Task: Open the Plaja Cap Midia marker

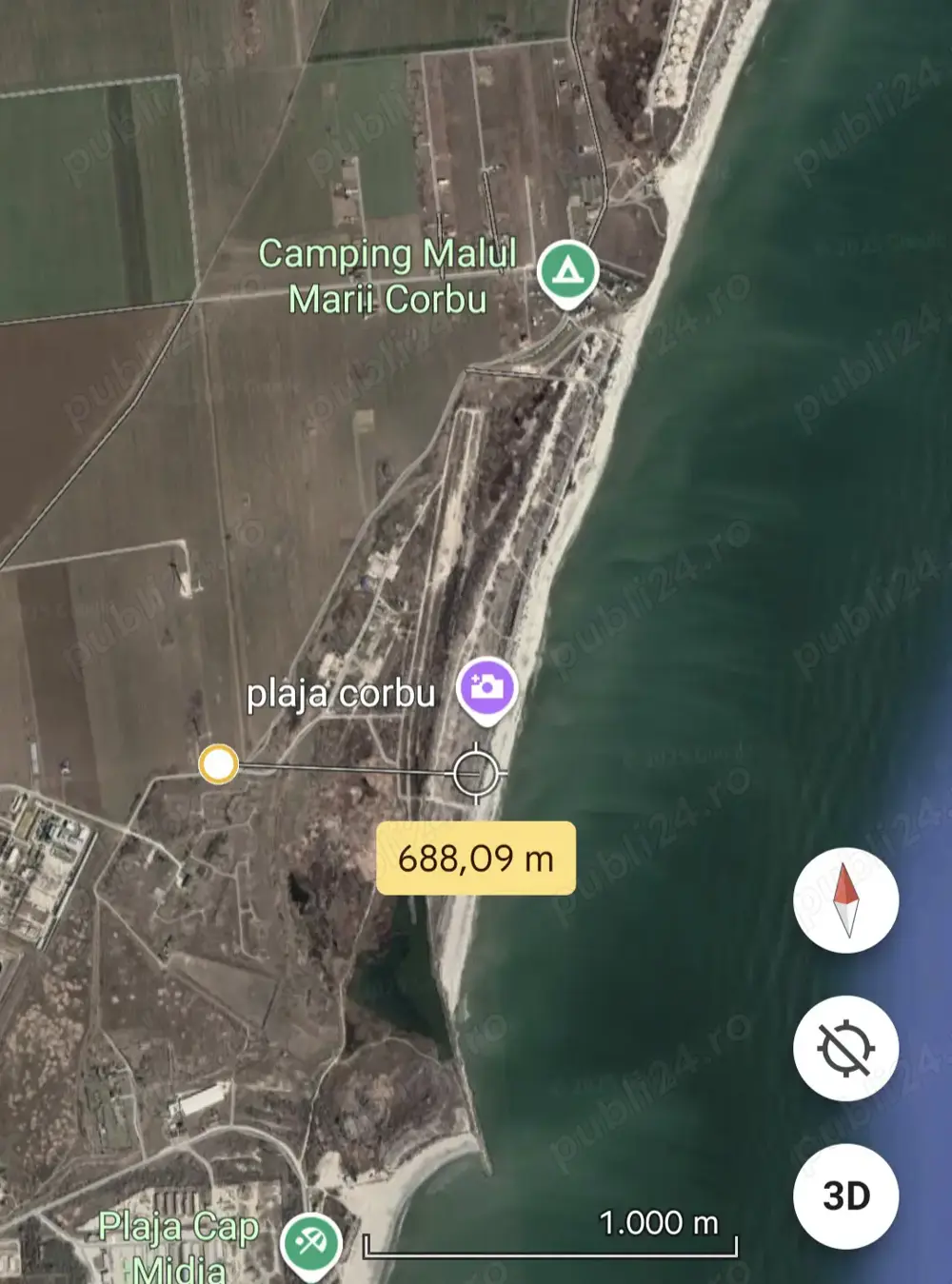Action: pyautogui.click(x=310, y=1242)
